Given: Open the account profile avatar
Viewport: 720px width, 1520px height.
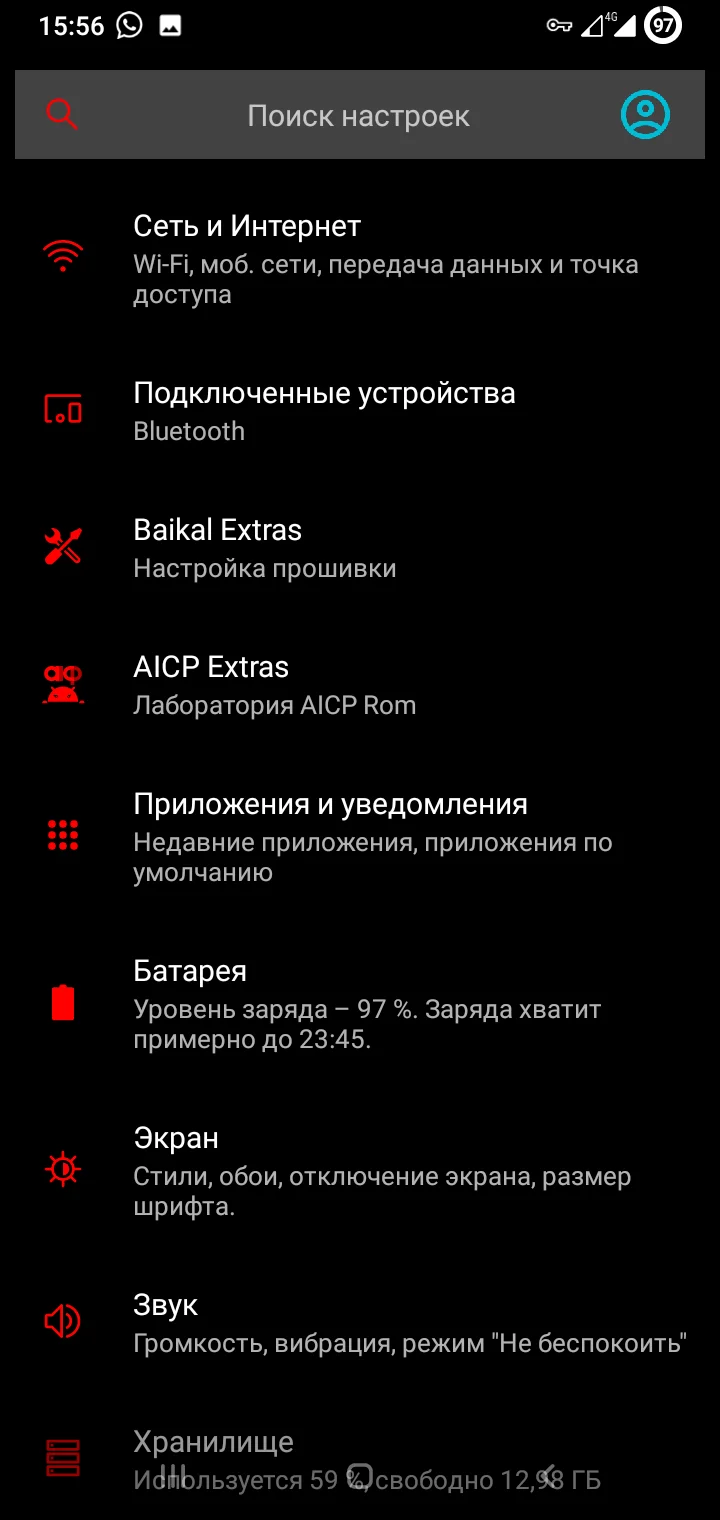Looking at the screenshot, I should click(x=645, y=115).
